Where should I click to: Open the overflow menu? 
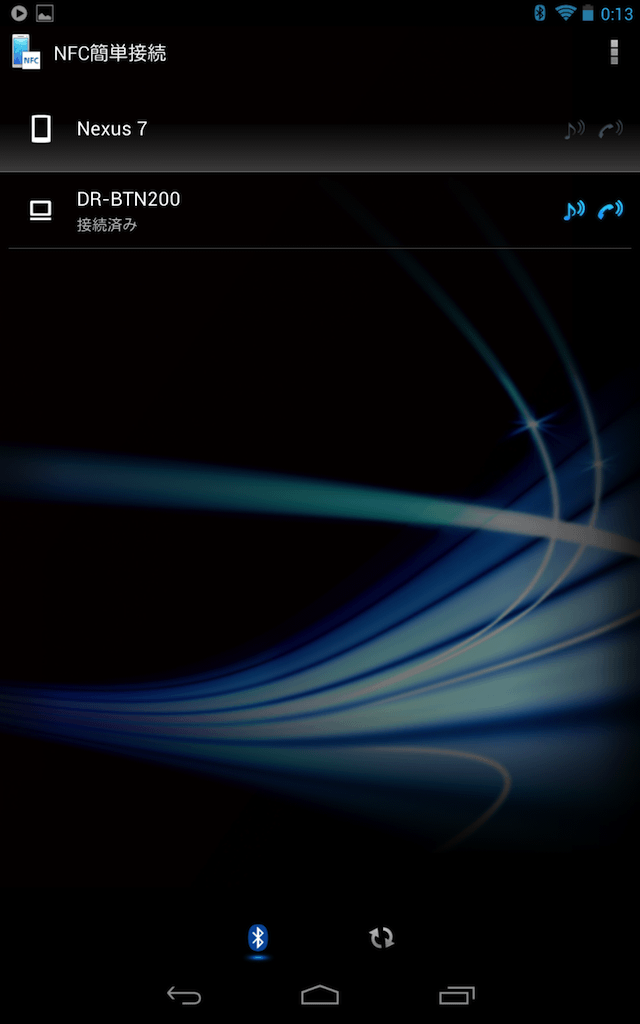coord(613,52)
